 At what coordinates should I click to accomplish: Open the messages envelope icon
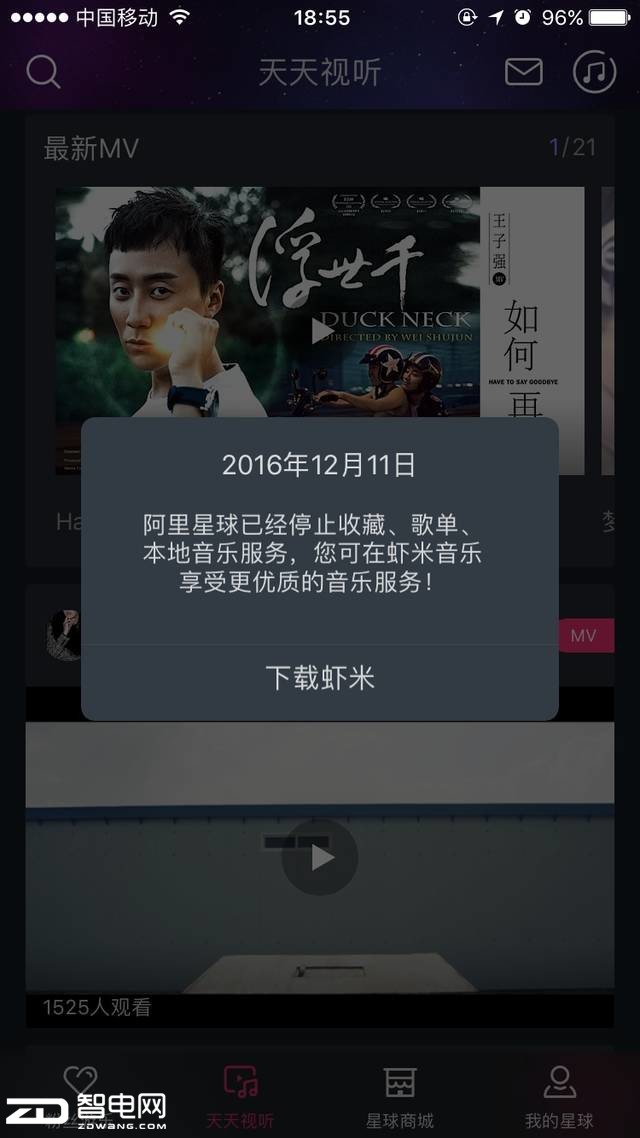(x=523, y=72)
